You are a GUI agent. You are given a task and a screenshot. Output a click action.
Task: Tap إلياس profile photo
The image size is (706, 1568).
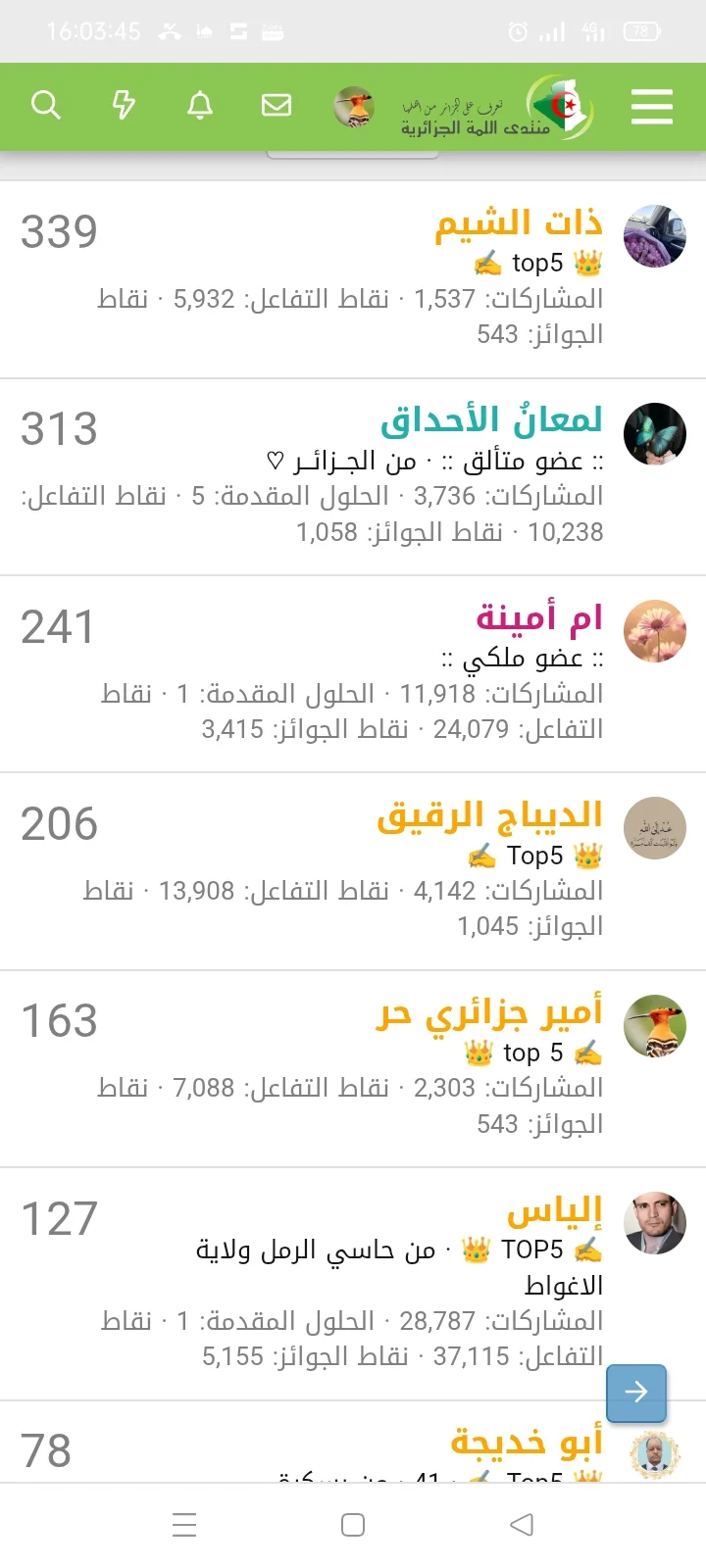pos(654,1222)
